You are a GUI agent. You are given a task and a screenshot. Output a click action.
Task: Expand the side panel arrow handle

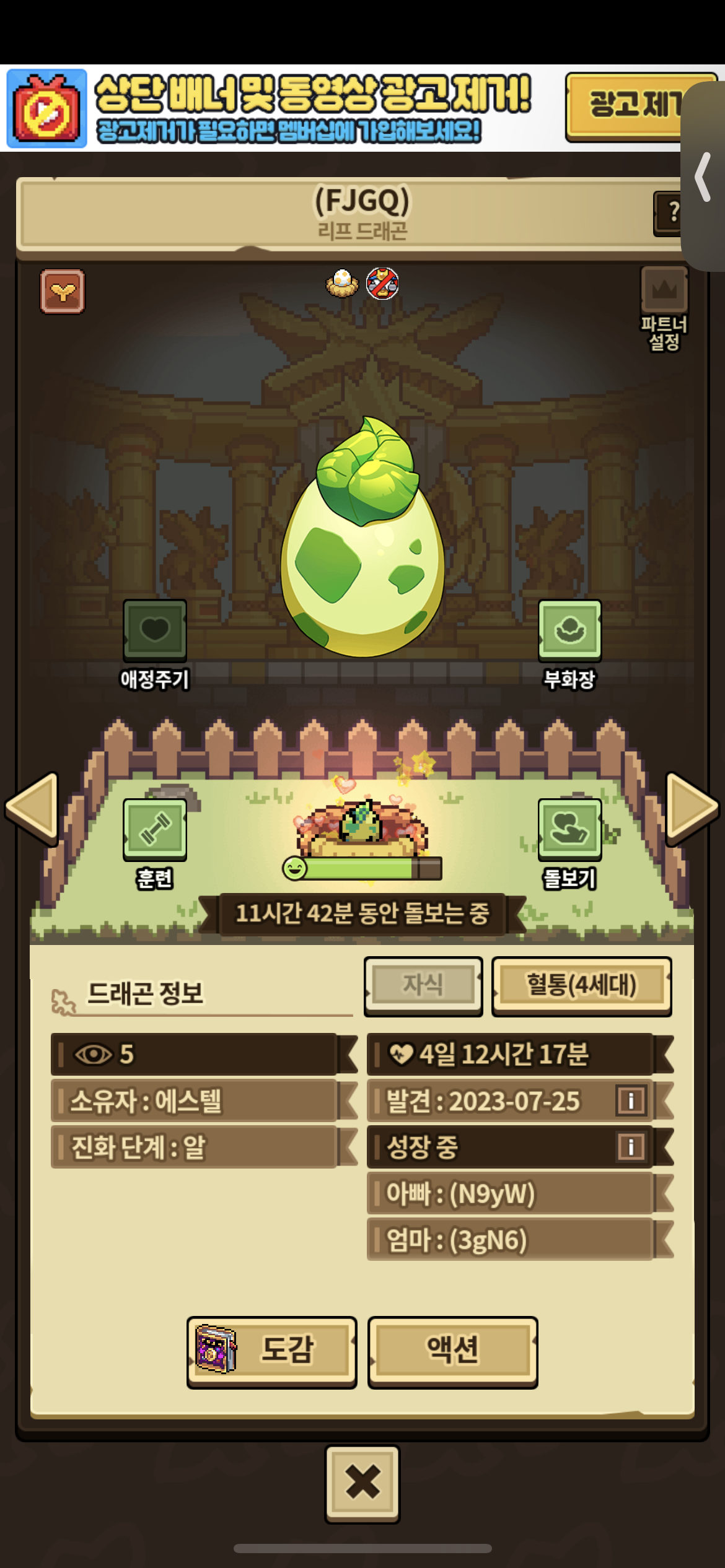pyautogui.click(x=703, y=177)
